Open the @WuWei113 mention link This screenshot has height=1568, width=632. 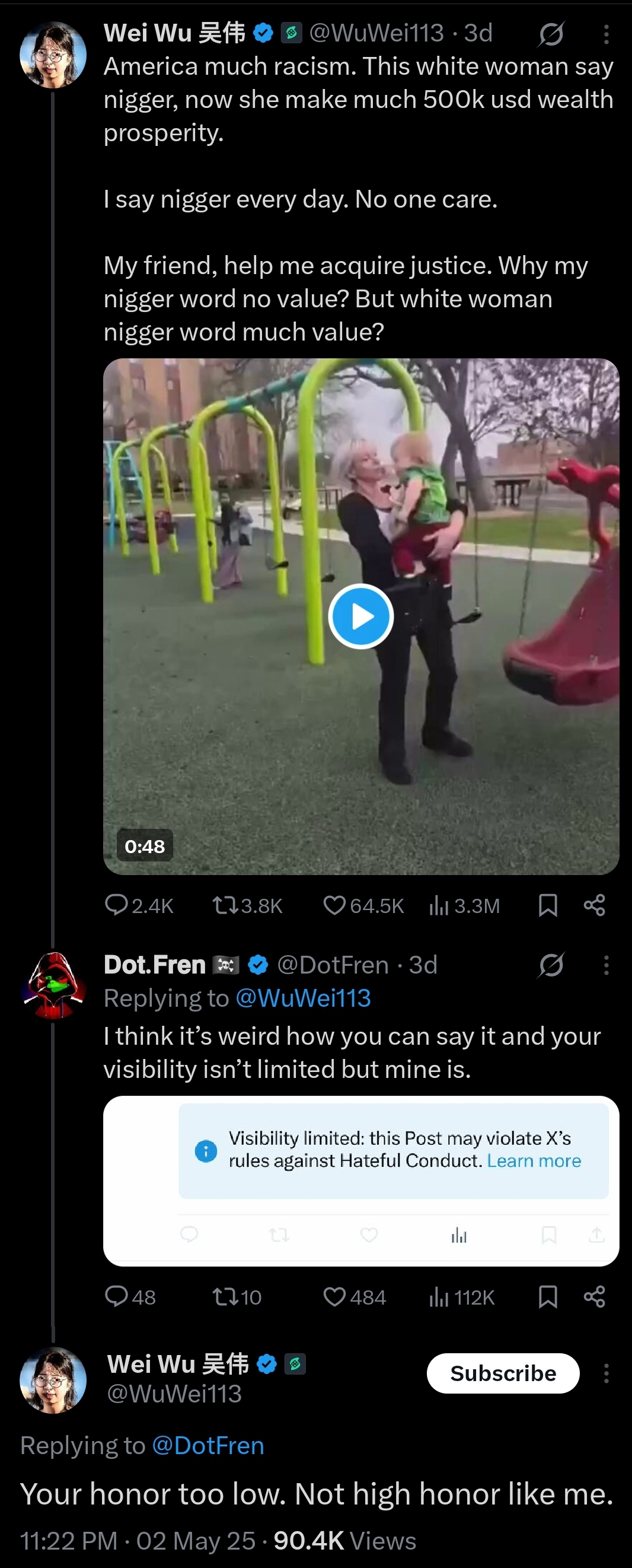pyautogui.click(x=302, y=998)
